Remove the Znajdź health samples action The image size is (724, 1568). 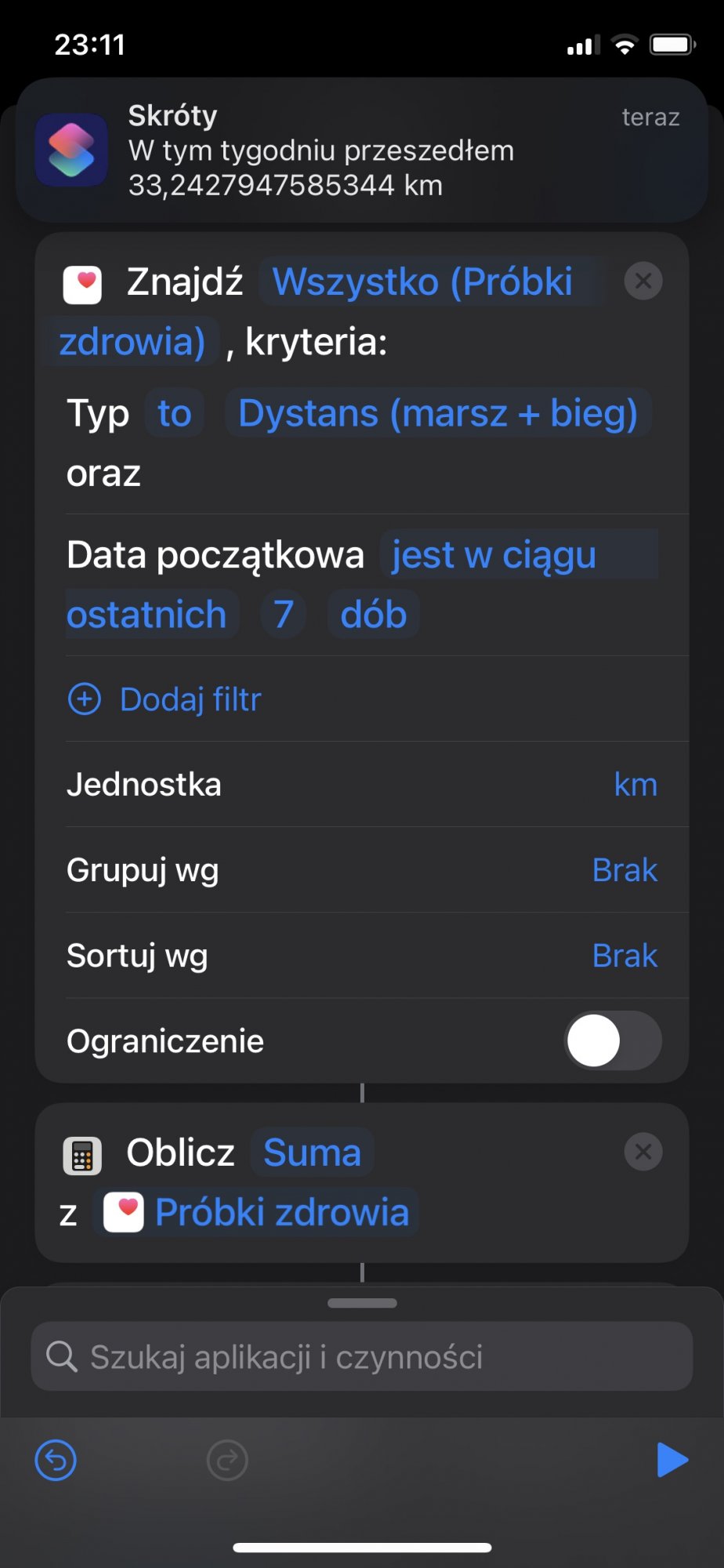(x=643, y=281)
